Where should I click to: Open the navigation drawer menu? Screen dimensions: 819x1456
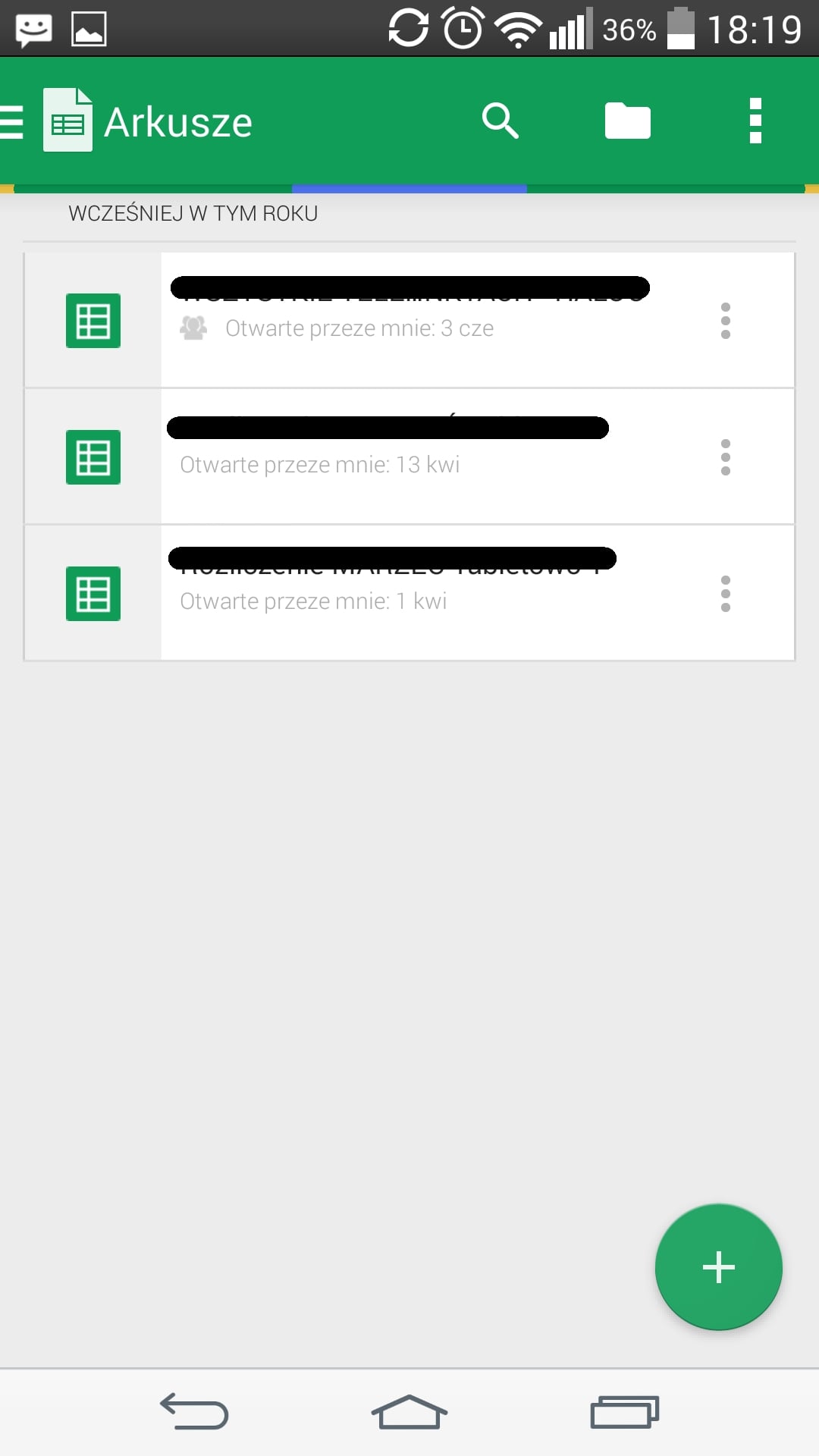(14, 121)
